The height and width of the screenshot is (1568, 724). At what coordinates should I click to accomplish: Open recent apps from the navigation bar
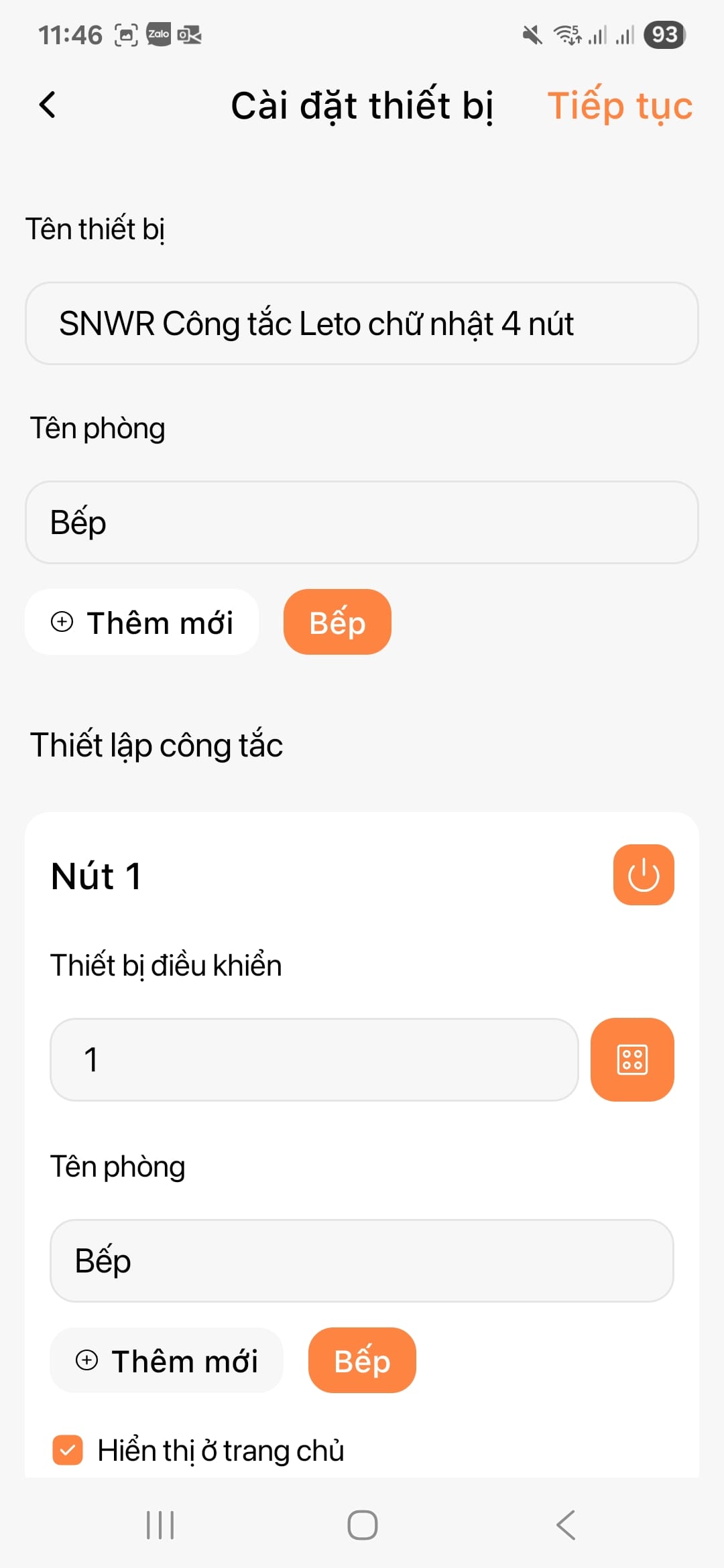tap(160, 1526)
